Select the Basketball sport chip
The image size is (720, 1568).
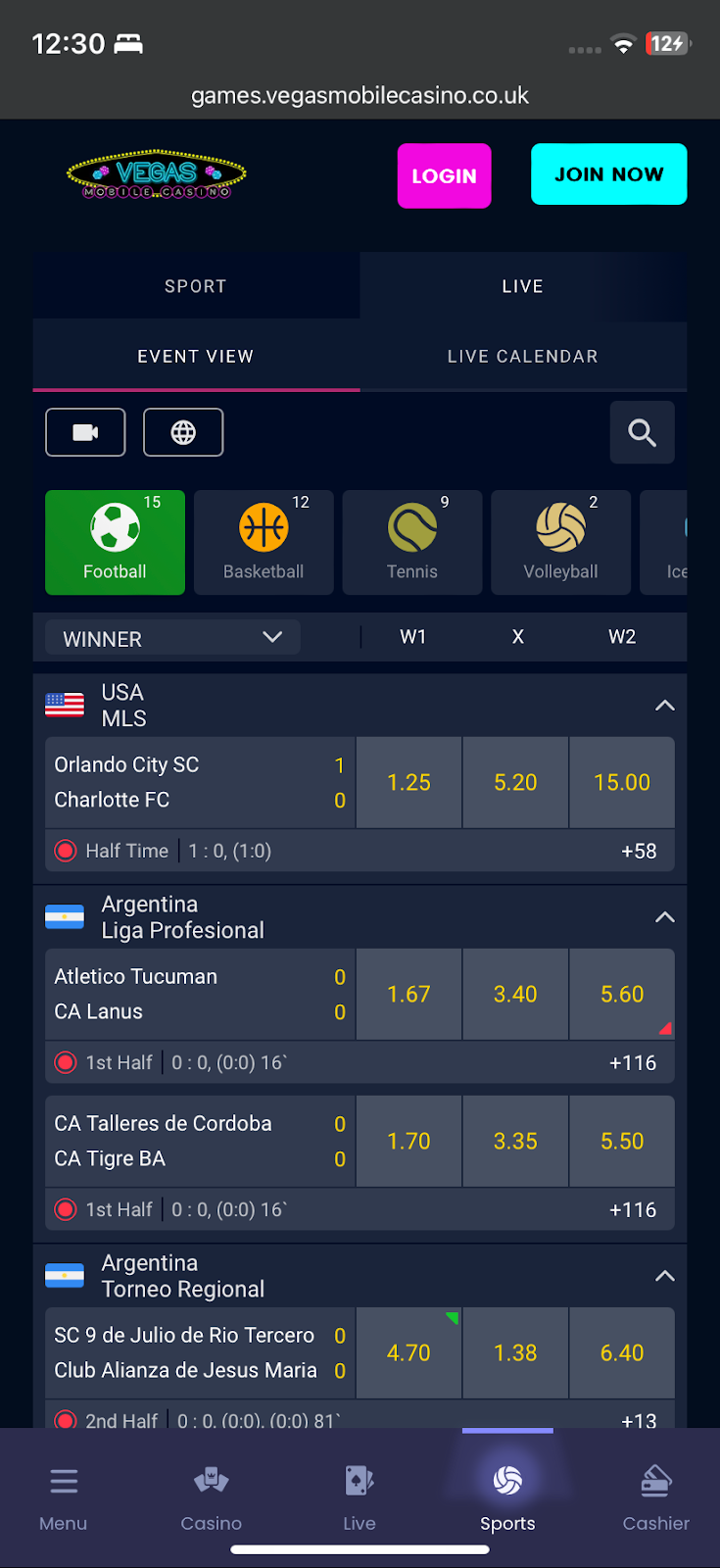tap(264, 542)
